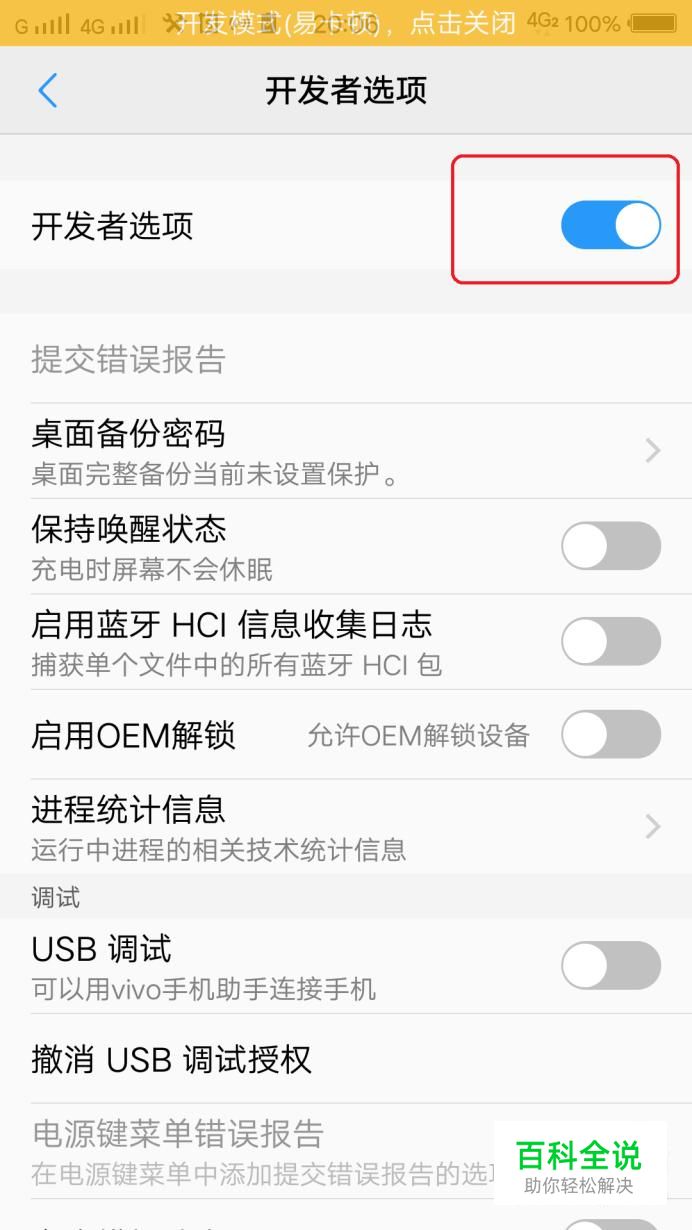Turn off the 开发者选项 switch

610,225
